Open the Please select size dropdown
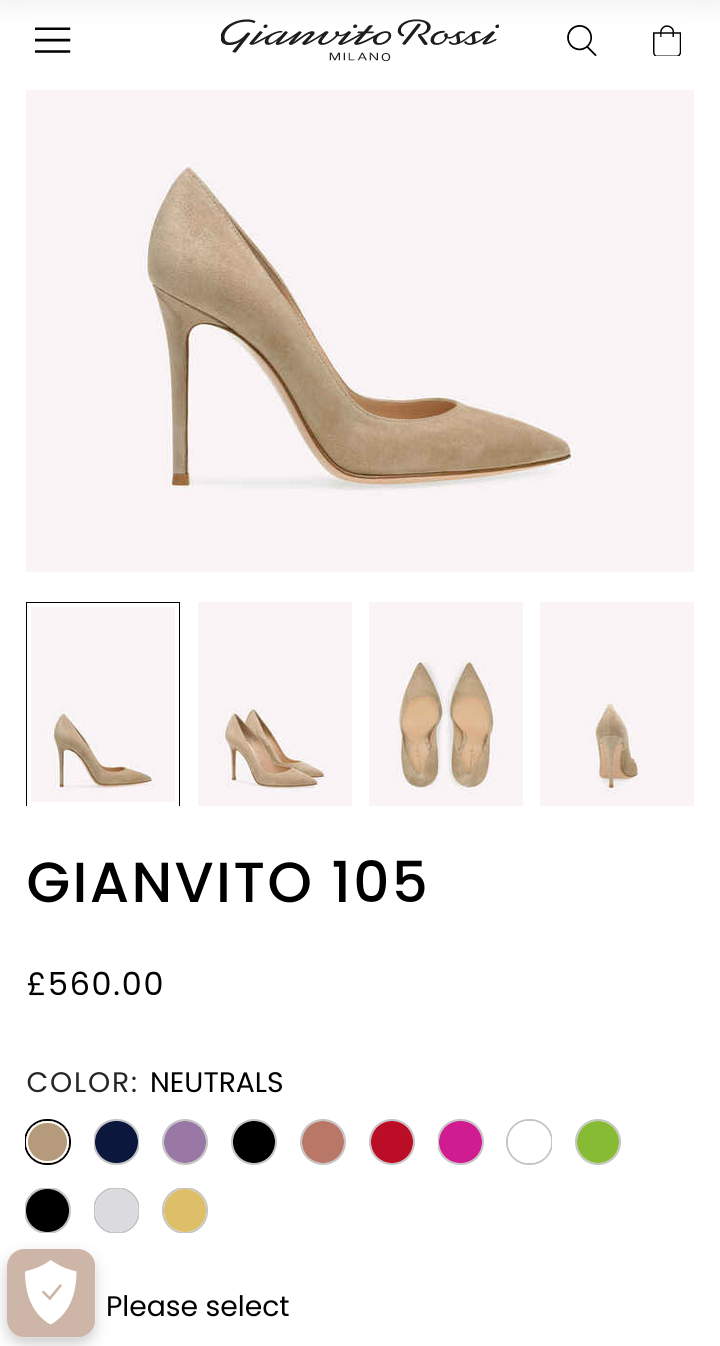 [x=360, y=1306]
